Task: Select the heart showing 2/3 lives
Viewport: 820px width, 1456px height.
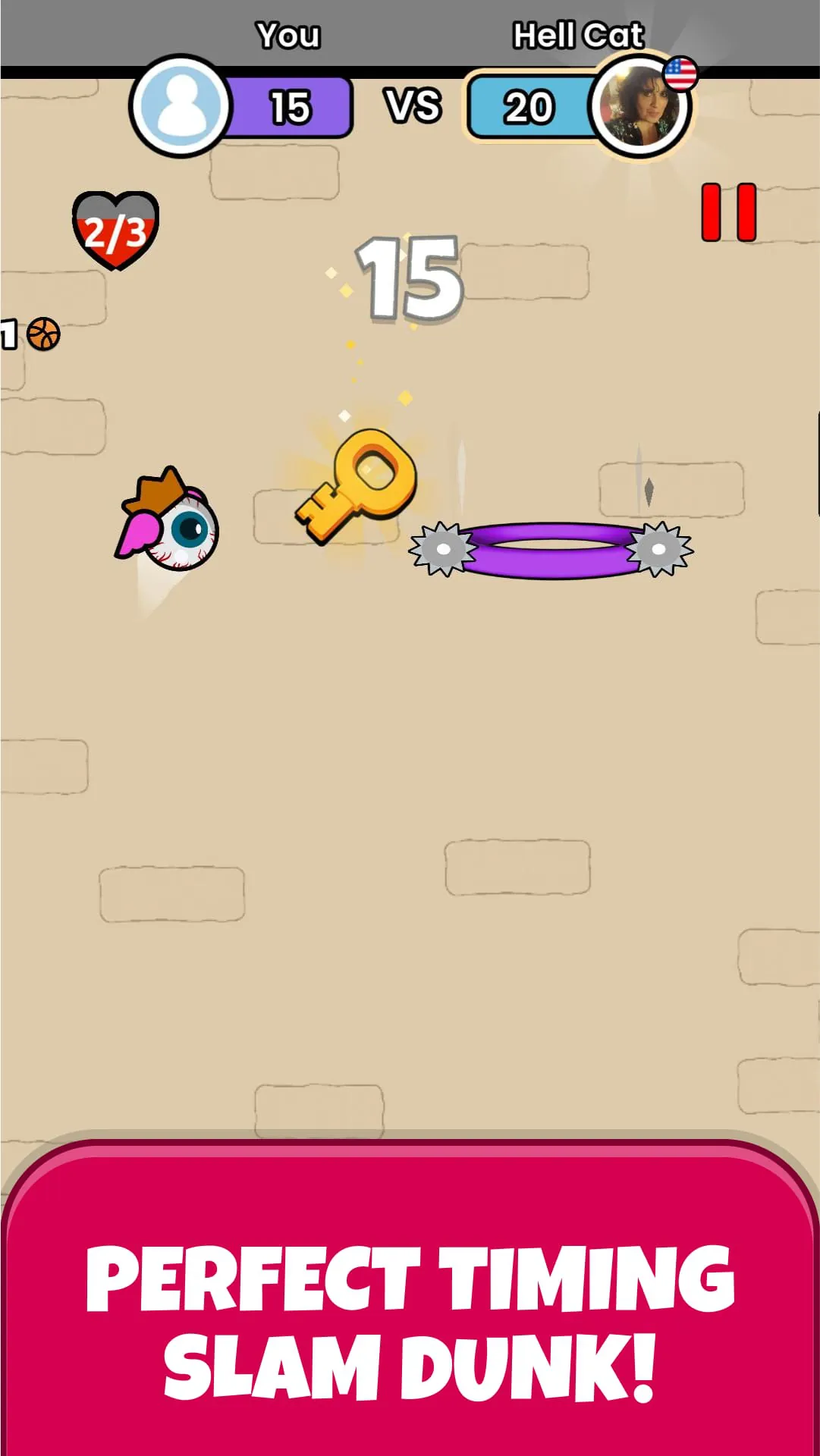Action: coord(115,227)
